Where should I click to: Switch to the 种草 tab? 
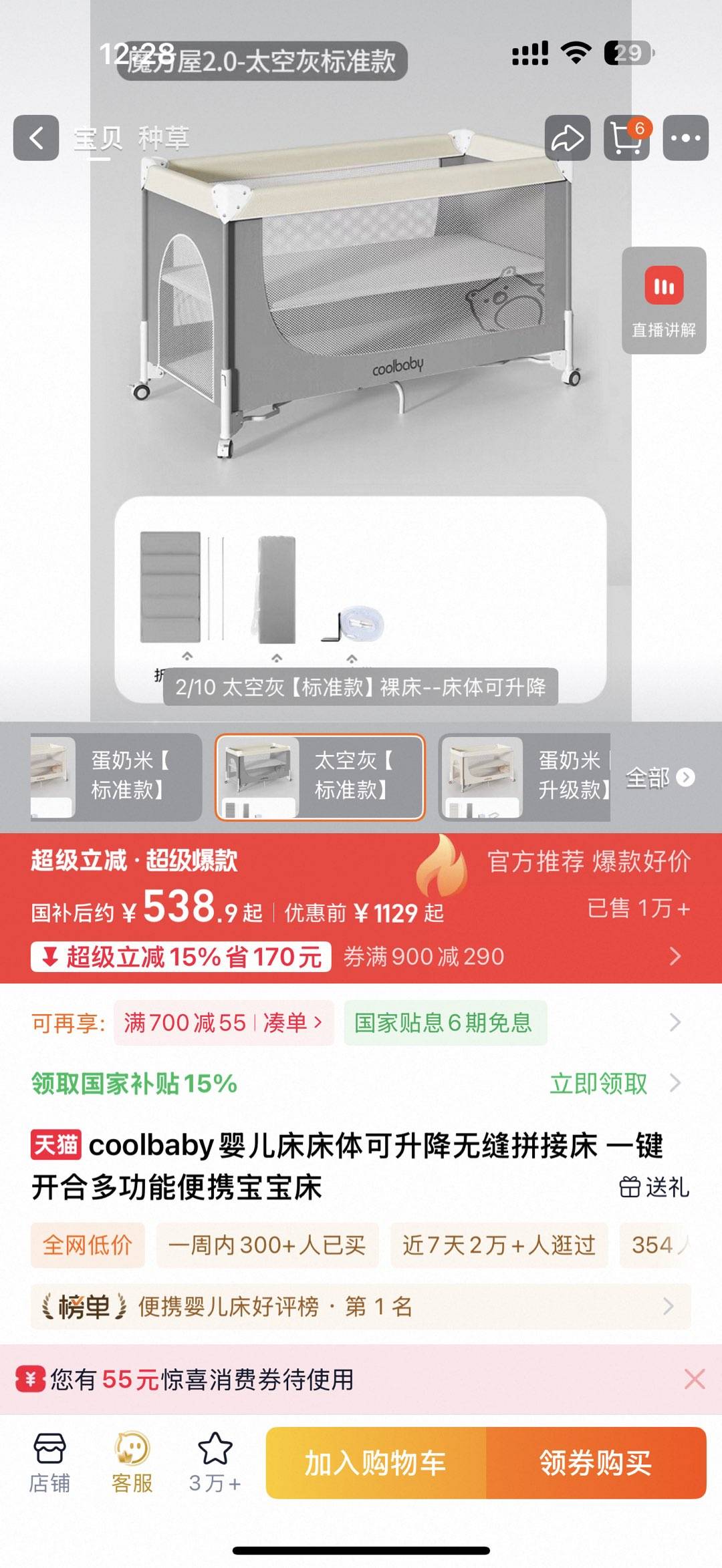(164, 139)
